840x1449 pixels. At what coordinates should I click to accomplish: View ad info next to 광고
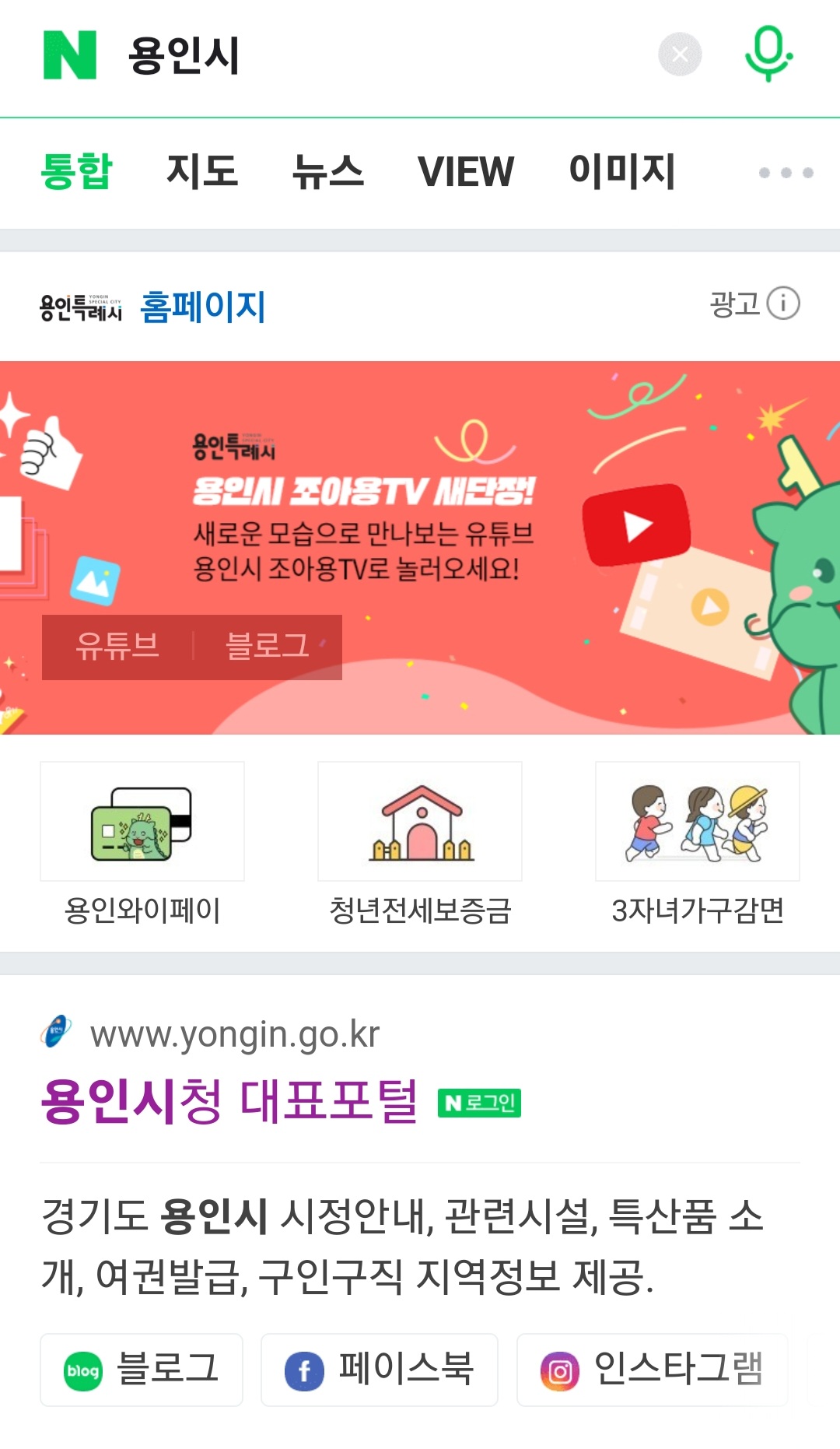point(783,303)
